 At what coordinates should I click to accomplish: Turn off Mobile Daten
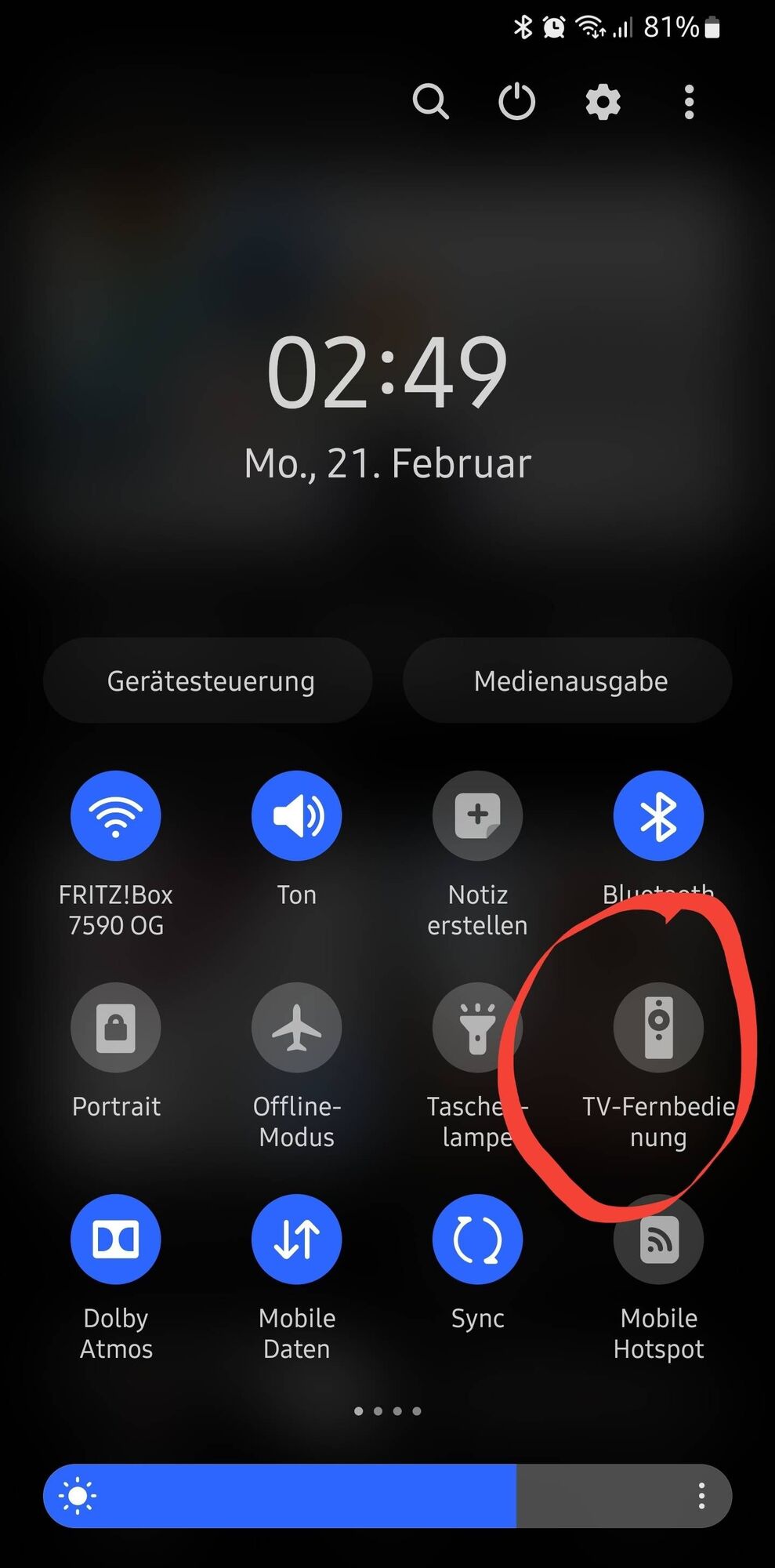tap(296, 1239)
